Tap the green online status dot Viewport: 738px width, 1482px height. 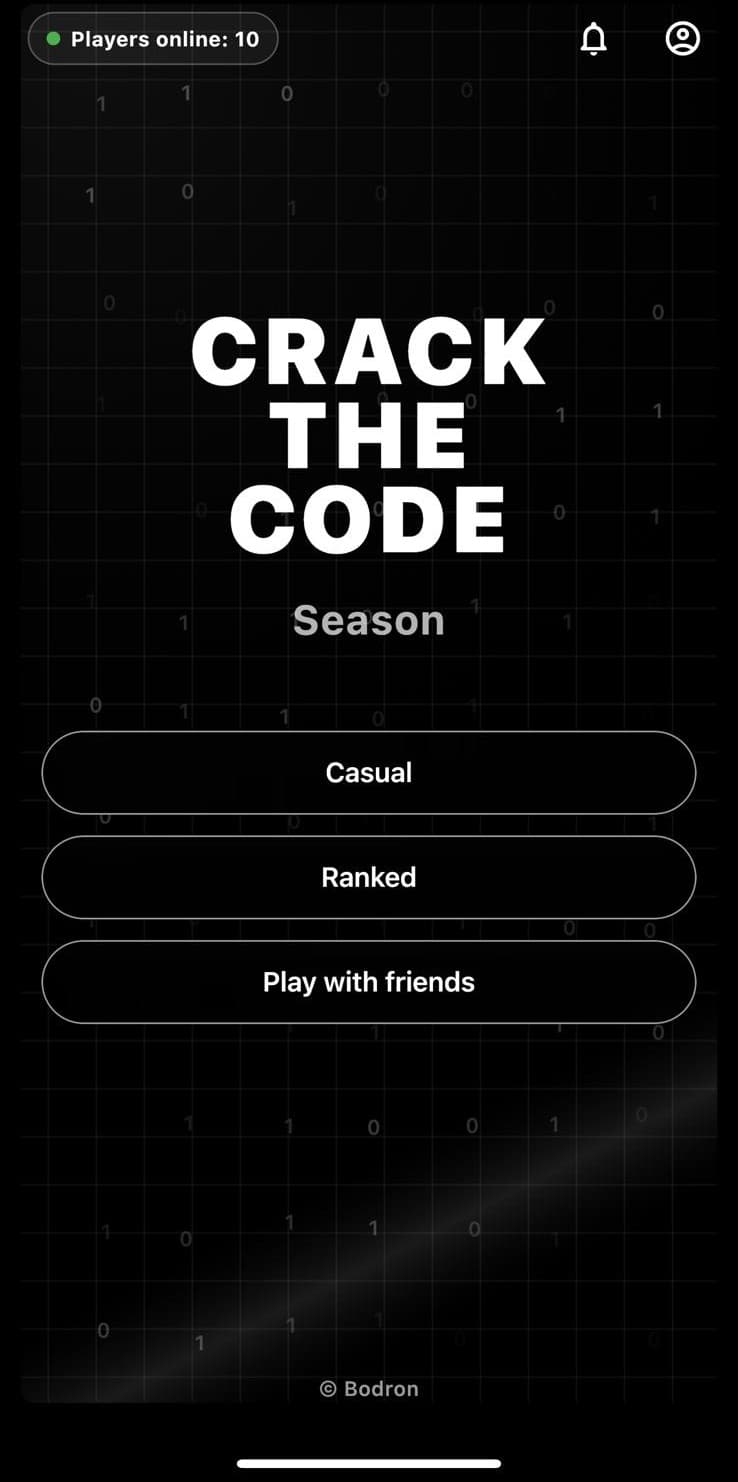click(x=53, y=38)
